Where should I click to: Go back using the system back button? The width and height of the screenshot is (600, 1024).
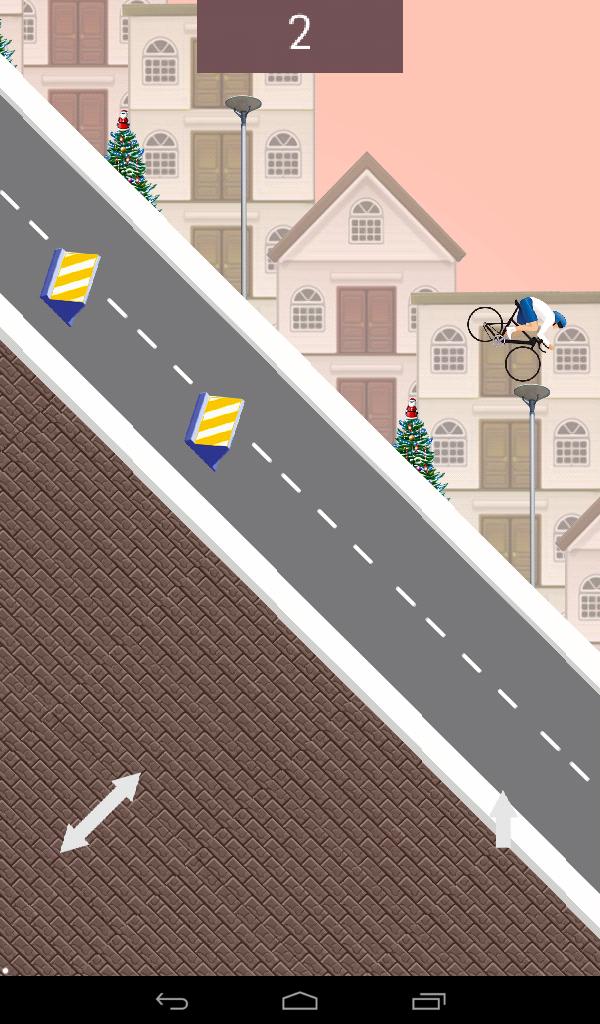click(x=172, y=1001)
